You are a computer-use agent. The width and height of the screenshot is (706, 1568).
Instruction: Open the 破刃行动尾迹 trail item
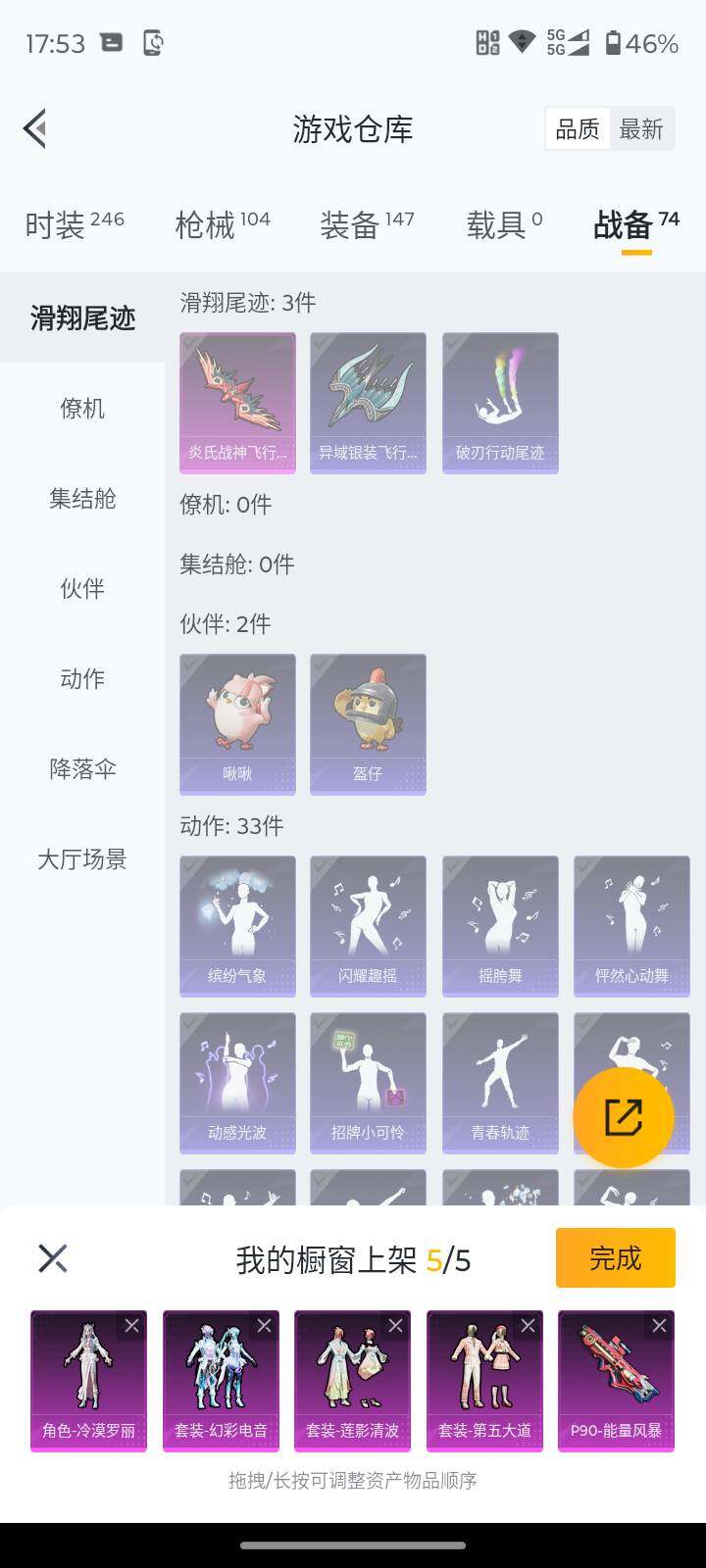[499, 402]
